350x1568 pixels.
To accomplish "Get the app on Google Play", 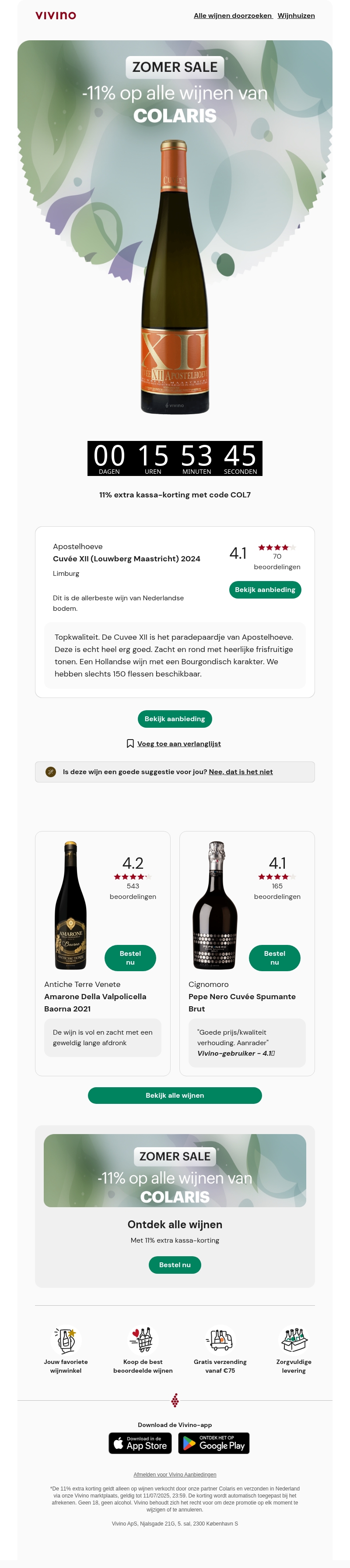I will 213,1443.
